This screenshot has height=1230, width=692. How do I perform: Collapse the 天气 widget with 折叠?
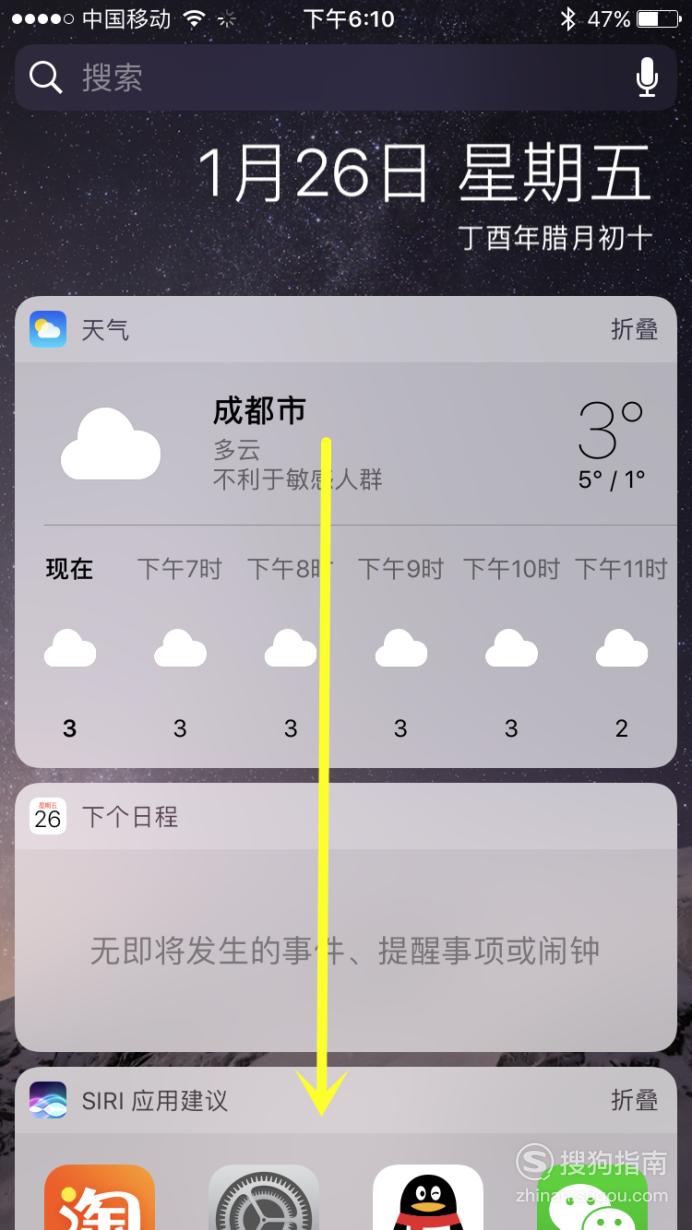pyautogui.click(x=634, y=329)
